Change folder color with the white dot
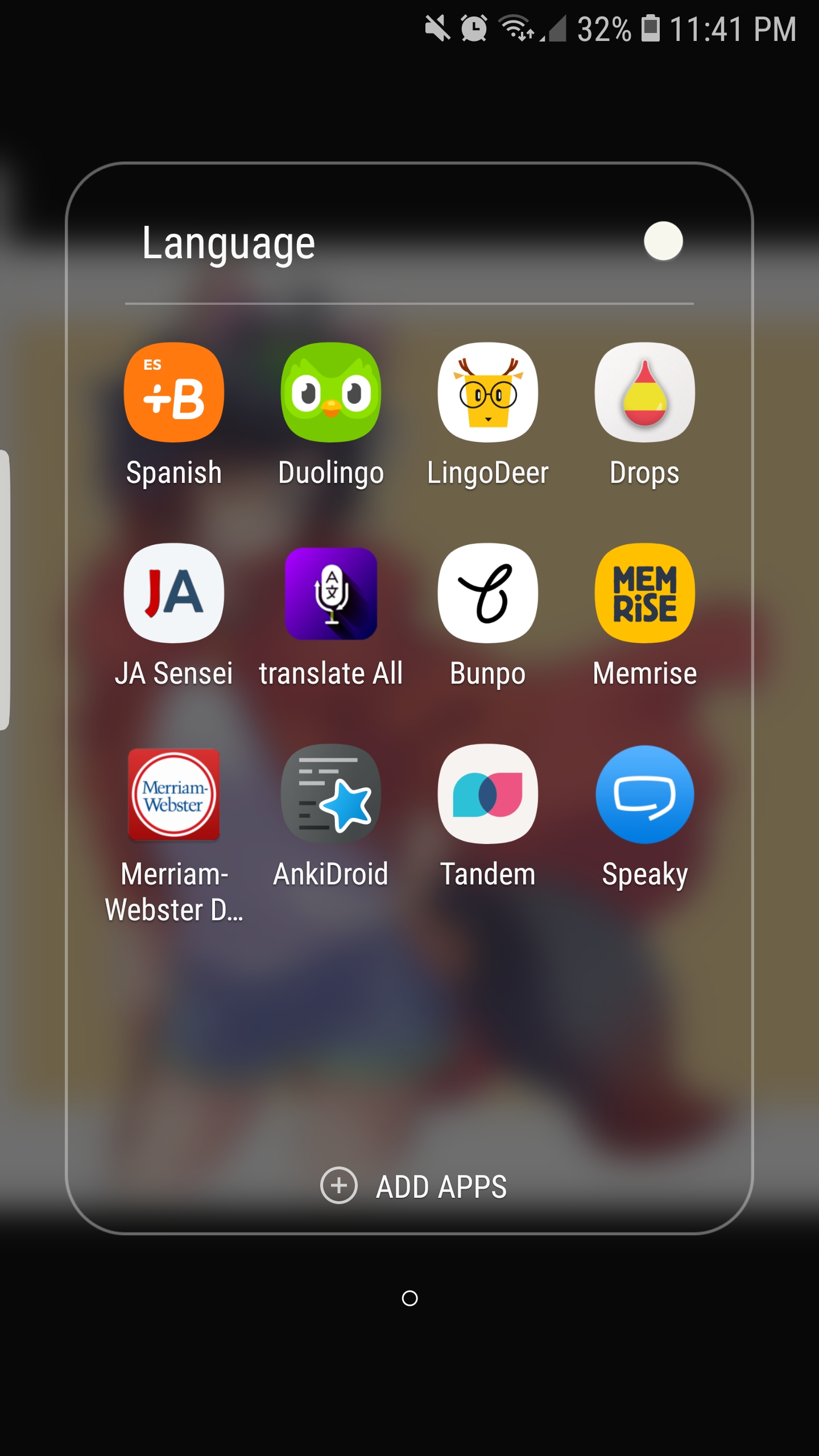Image resolution: width=819 pixels, height=1456 pixels. (663, 241)
